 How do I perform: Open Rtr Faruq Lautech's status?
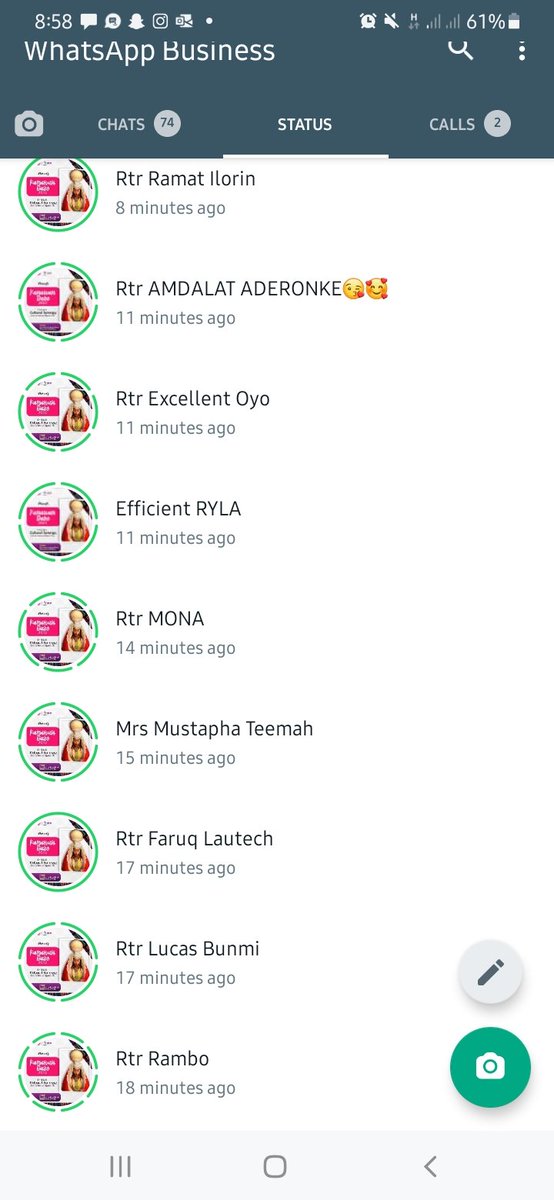point(277,853)
